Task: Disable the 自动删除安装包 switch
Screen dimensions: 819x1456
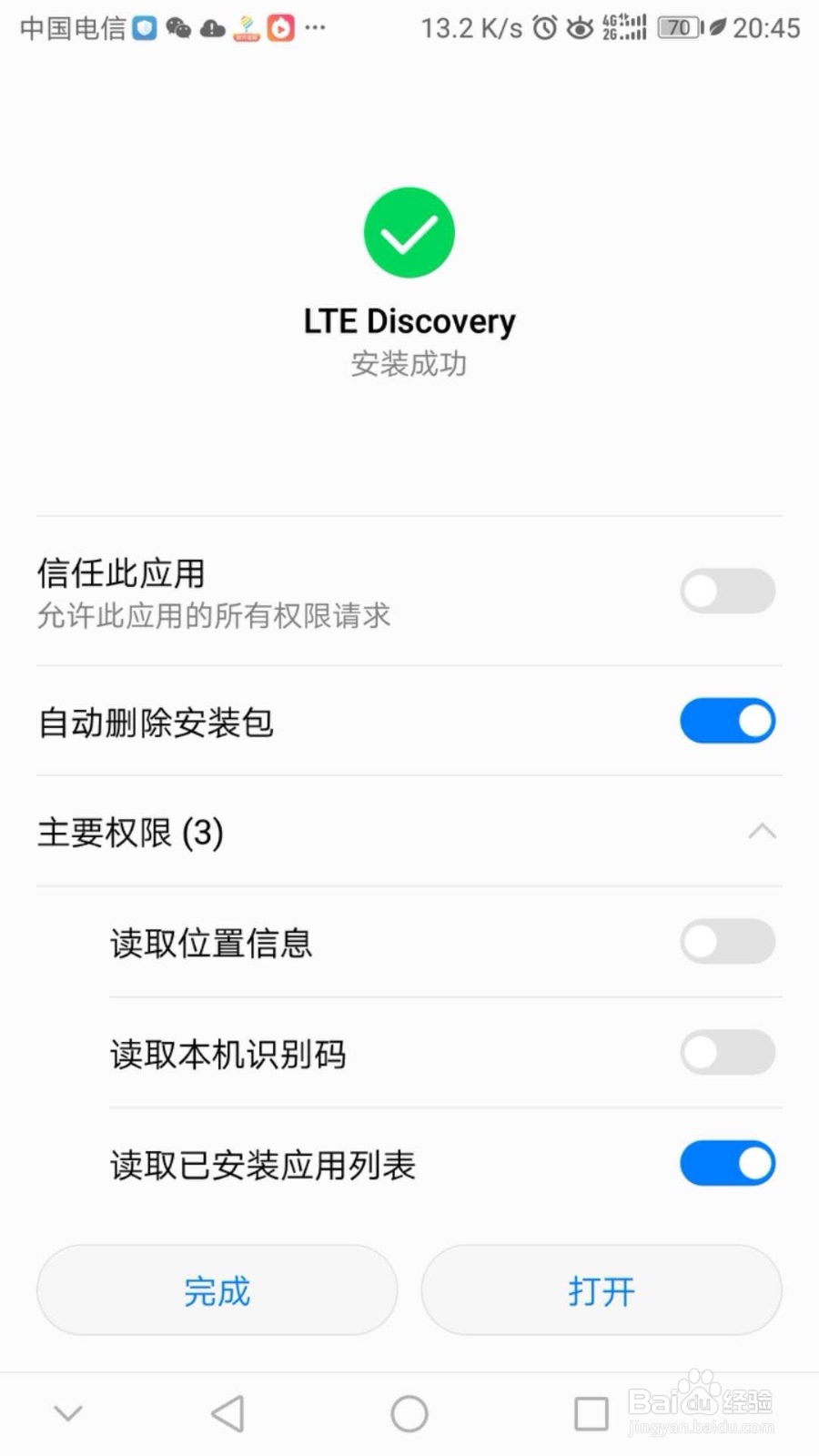Action: click(x=727, y=721)
